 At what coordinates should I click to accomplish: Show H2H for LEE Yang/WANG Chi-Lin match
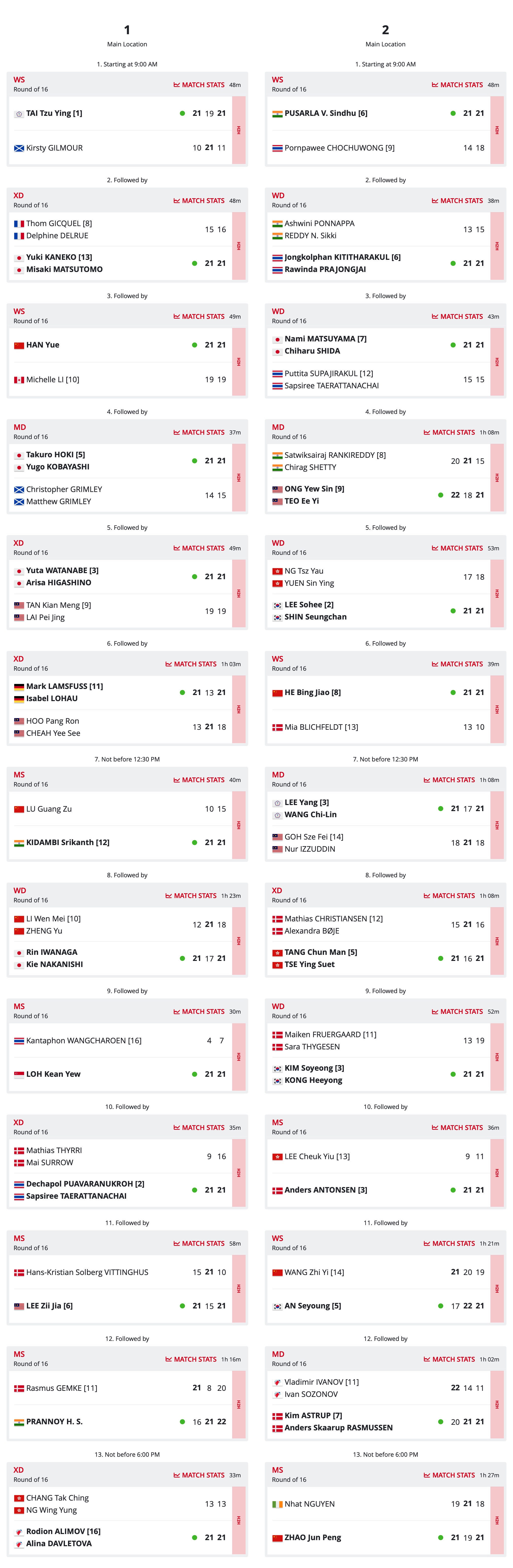(497, 825)
